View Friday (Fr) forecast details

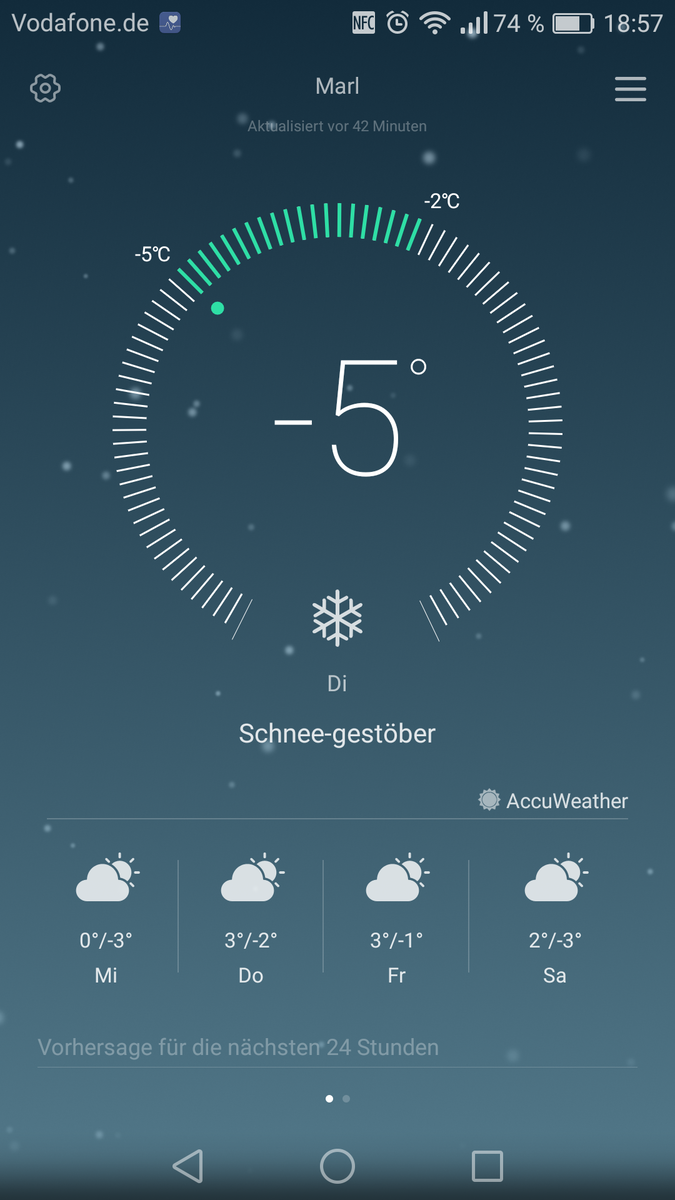click(x=396, y=915)
